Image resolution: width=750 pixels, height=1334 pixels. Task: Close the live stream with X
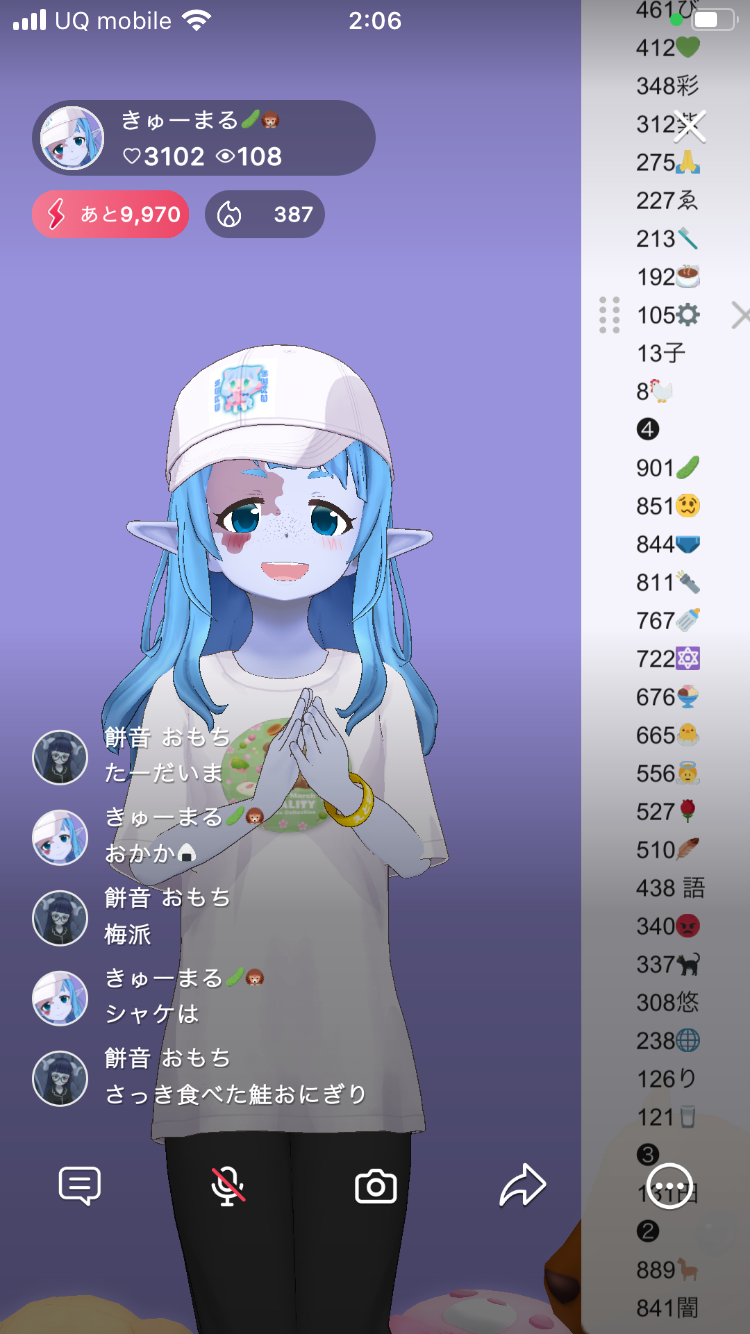(689, 126)
